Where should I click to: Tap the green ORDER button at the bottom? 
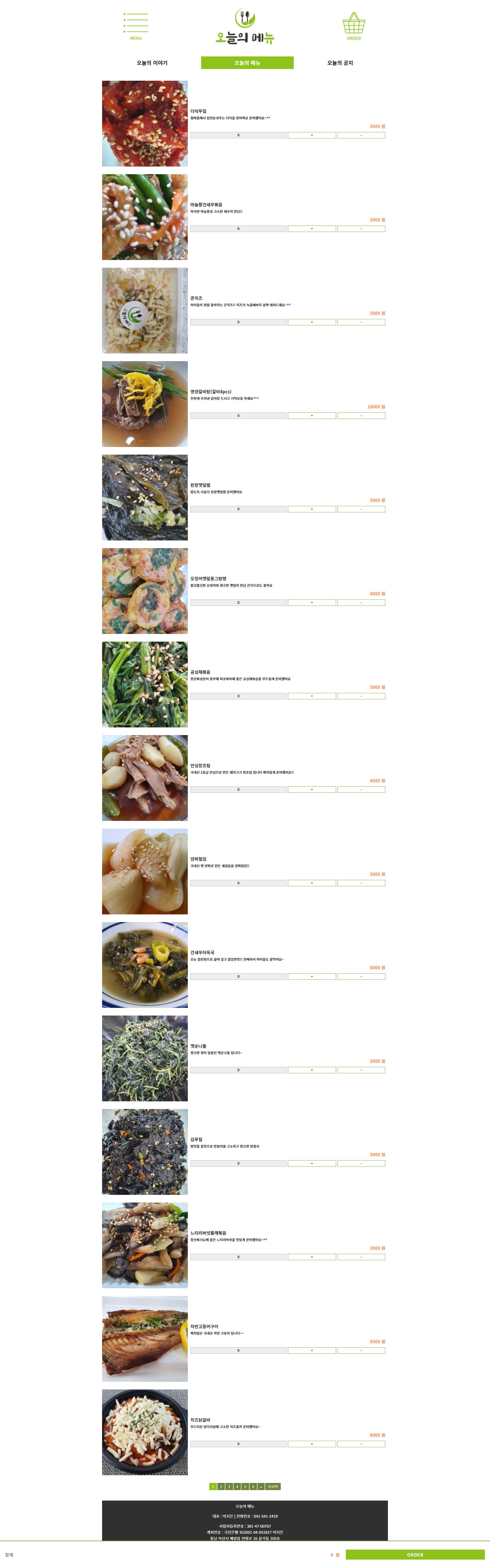pyautogui.click(x=415, y=1555)
